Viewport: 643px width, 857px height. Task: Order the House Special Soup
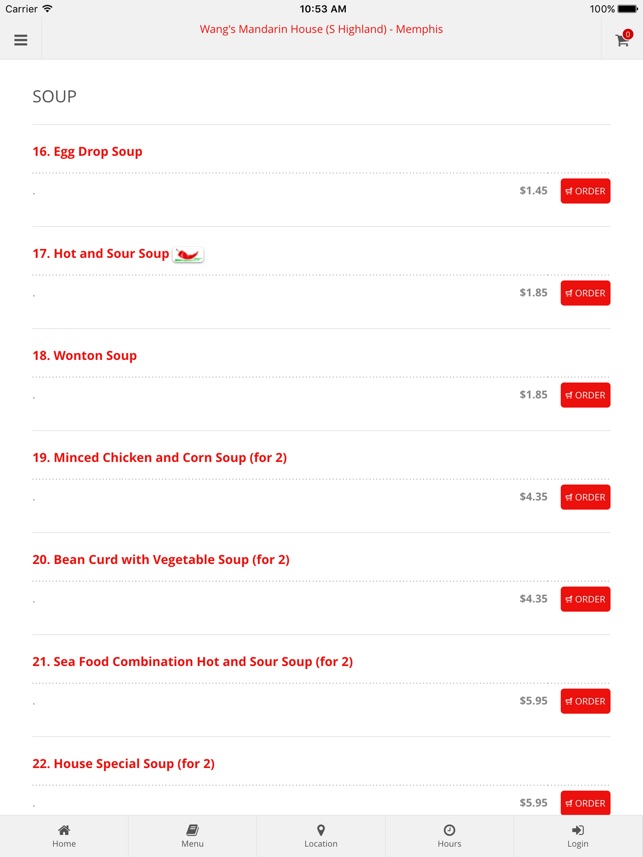click(585, 803)
